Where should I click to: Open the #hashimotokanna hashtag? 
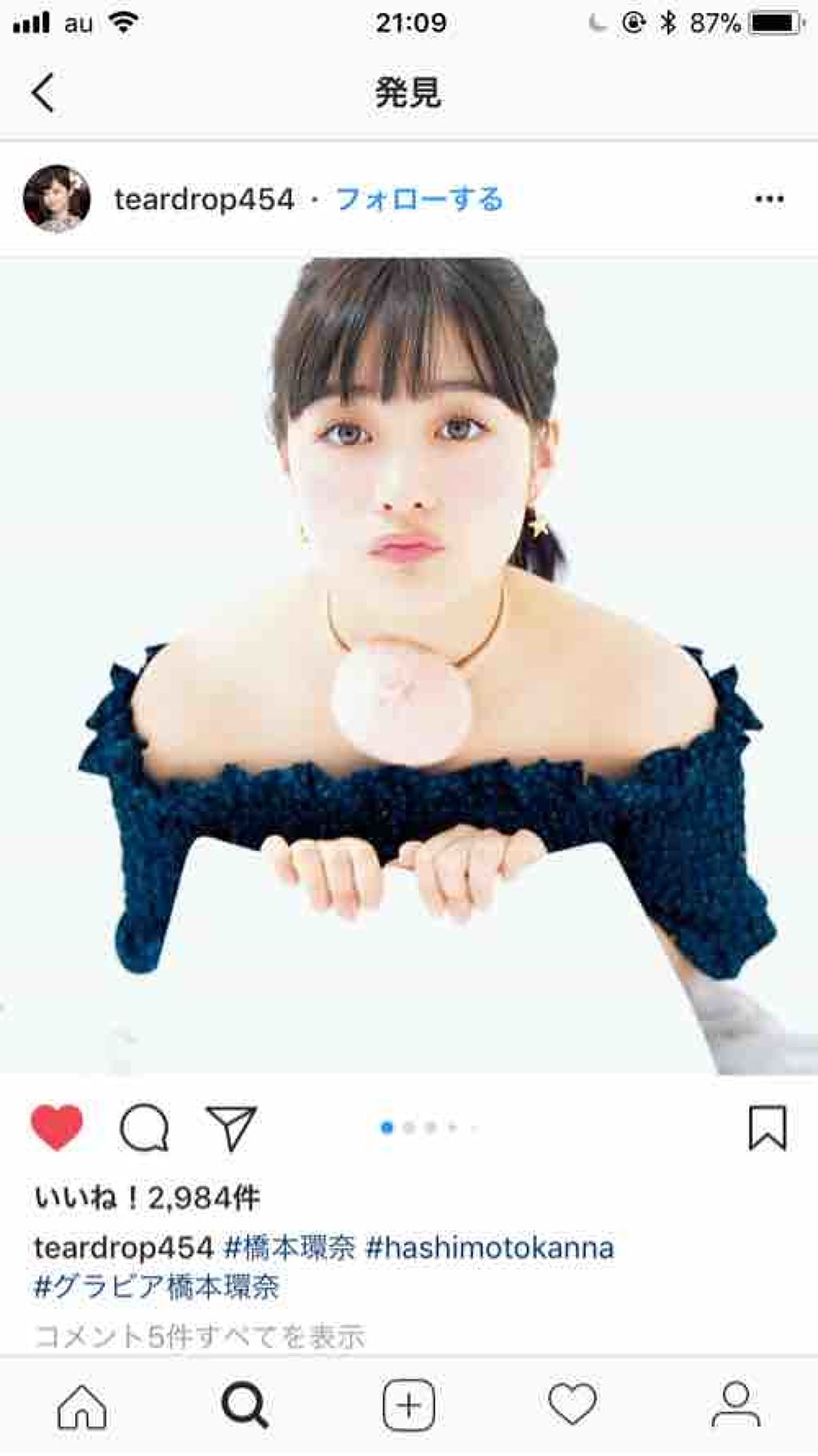click(489, 1247)
